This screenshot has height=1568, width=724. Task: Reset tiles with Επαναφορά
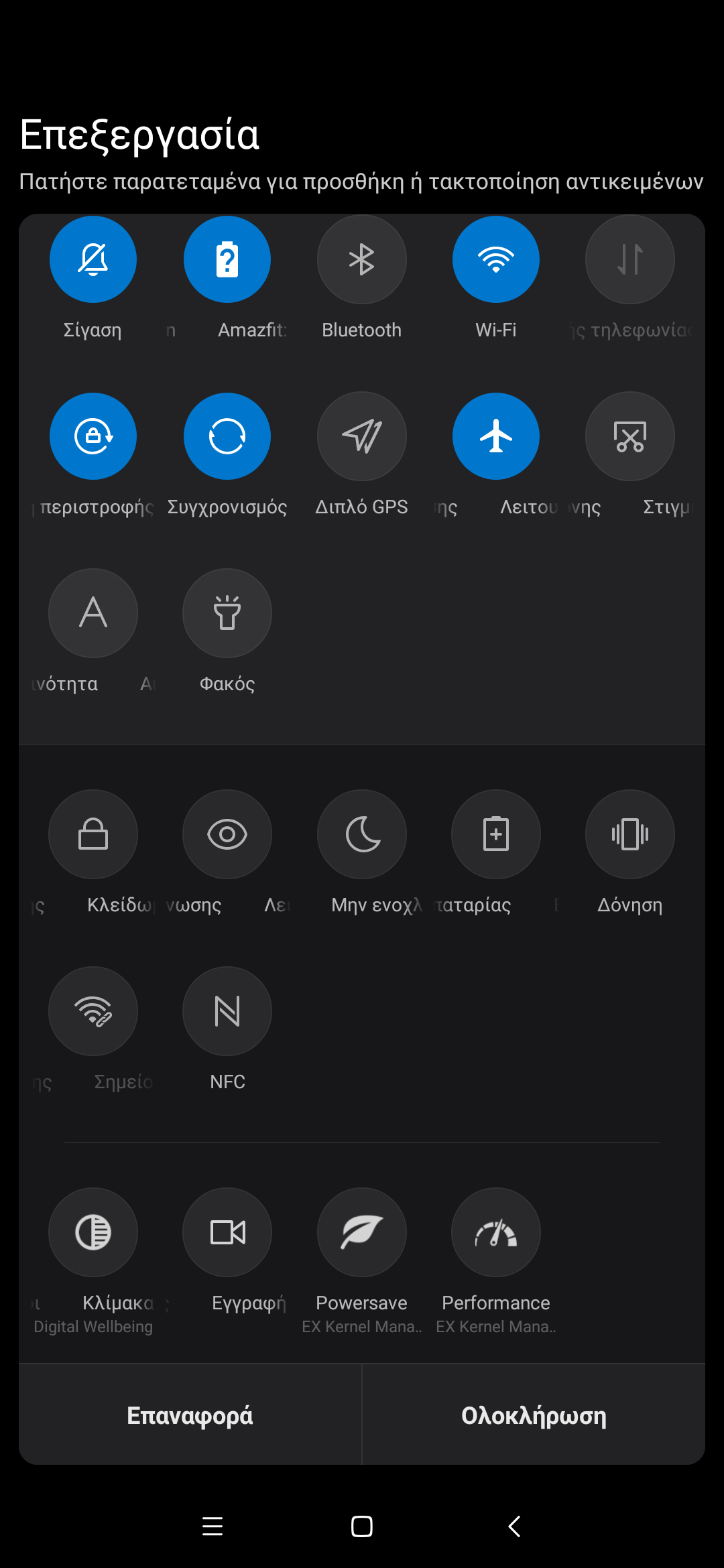coord(190,1415)
